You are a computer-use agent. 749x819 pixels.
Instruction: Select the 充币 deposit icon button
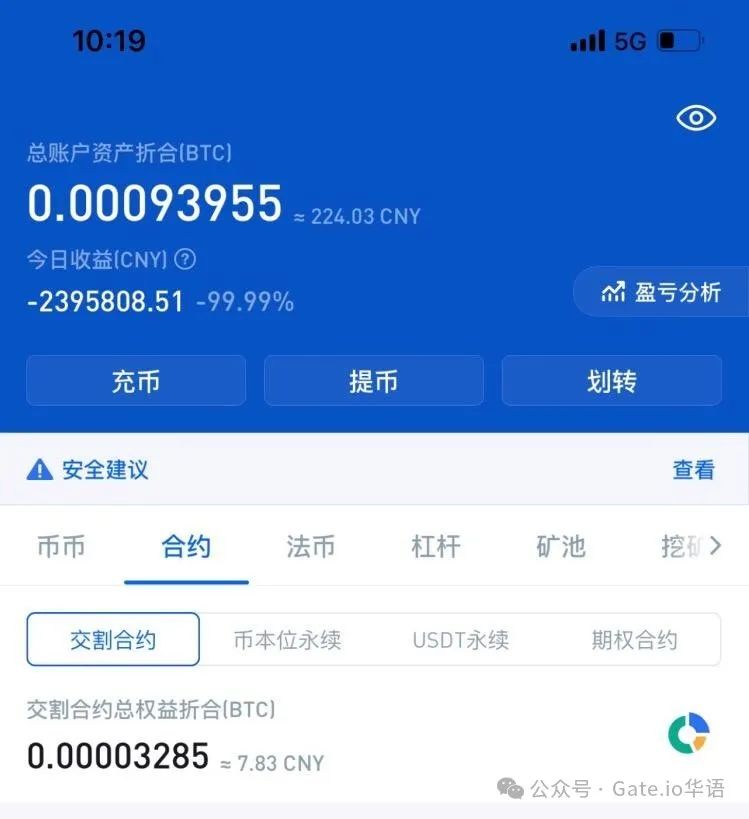tap(135, 380)
